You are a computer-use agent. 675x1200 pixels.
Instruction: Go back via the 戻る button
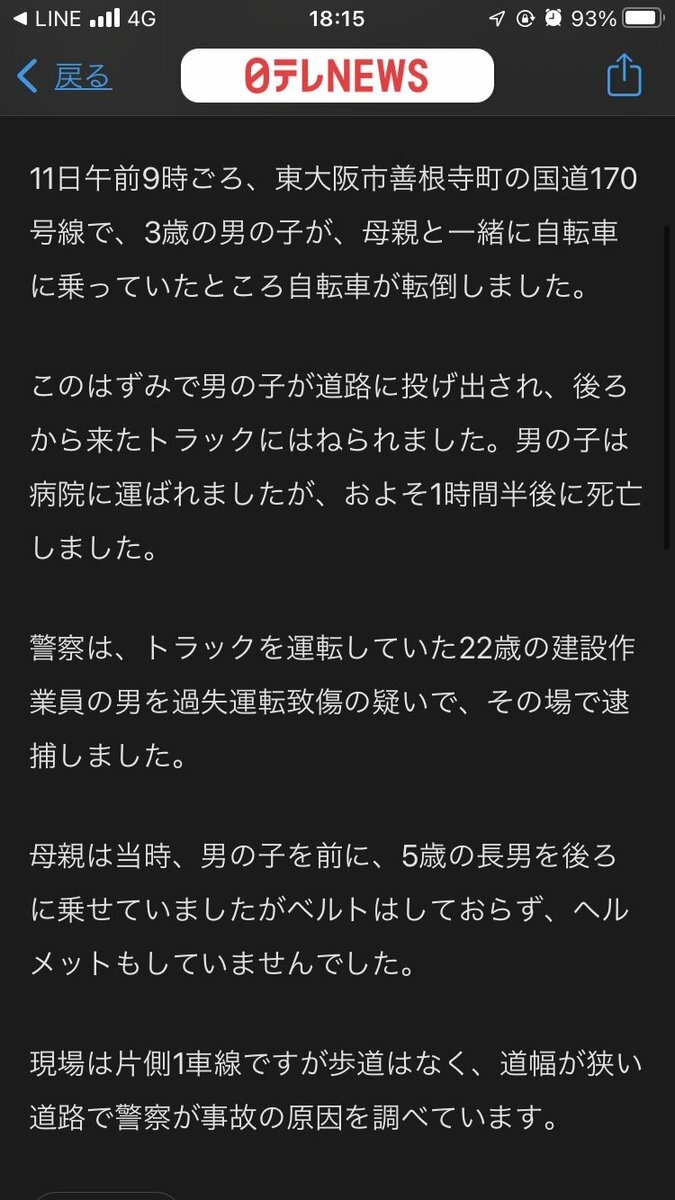tap(64, 77)
